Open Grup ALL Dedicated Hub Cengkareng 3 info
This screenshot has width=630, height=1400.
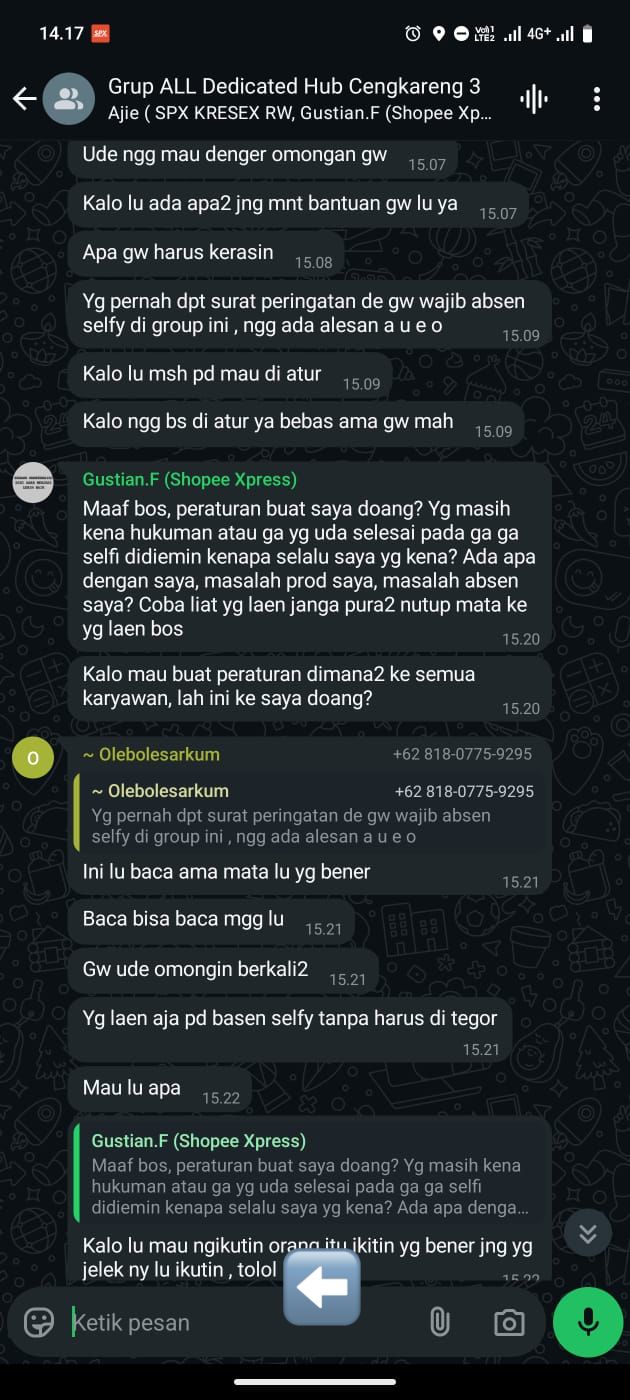[300, 98]
